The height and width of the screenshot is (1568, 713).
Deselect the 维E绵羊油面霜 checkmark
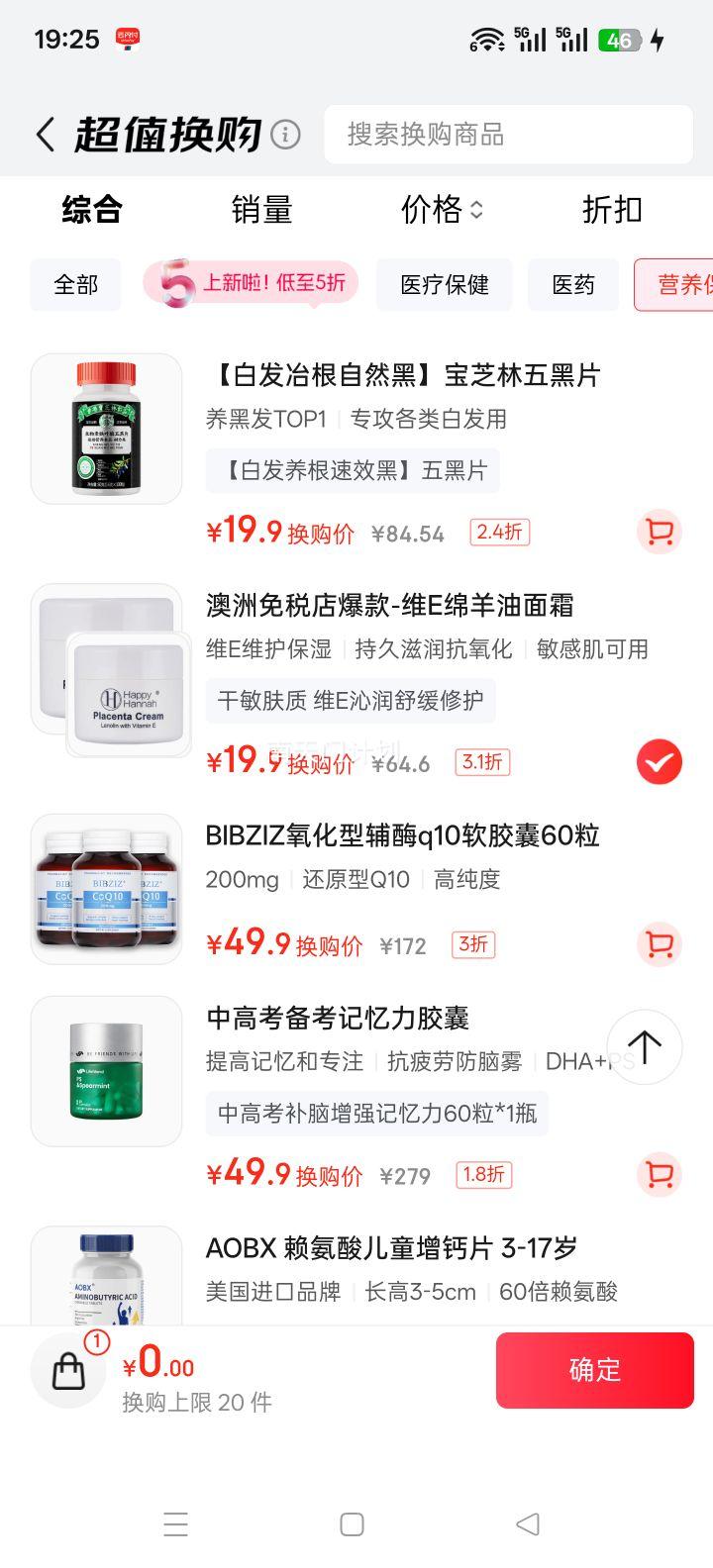pos(659,762)
